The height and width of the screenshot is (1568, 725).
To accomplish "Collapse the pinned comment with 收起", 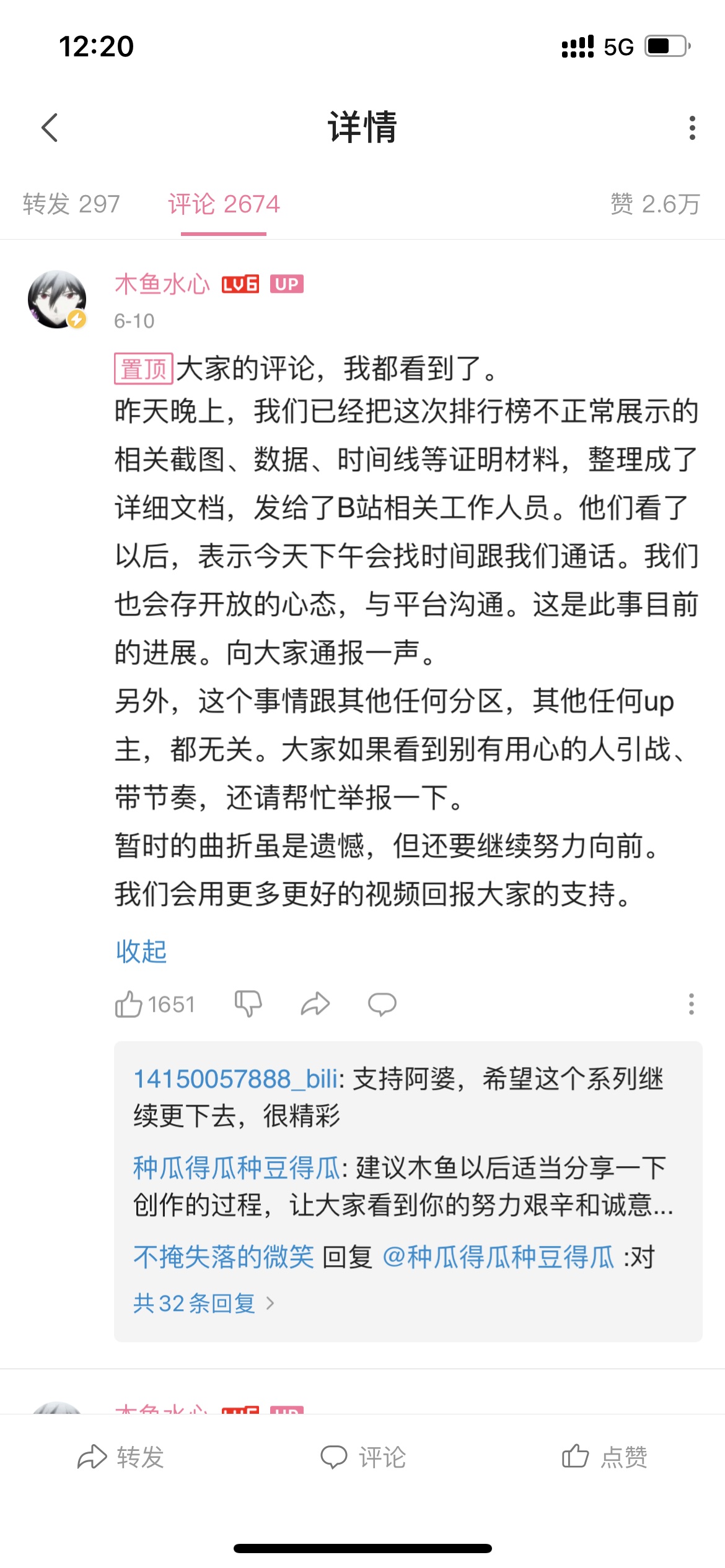I will point(141,951).
